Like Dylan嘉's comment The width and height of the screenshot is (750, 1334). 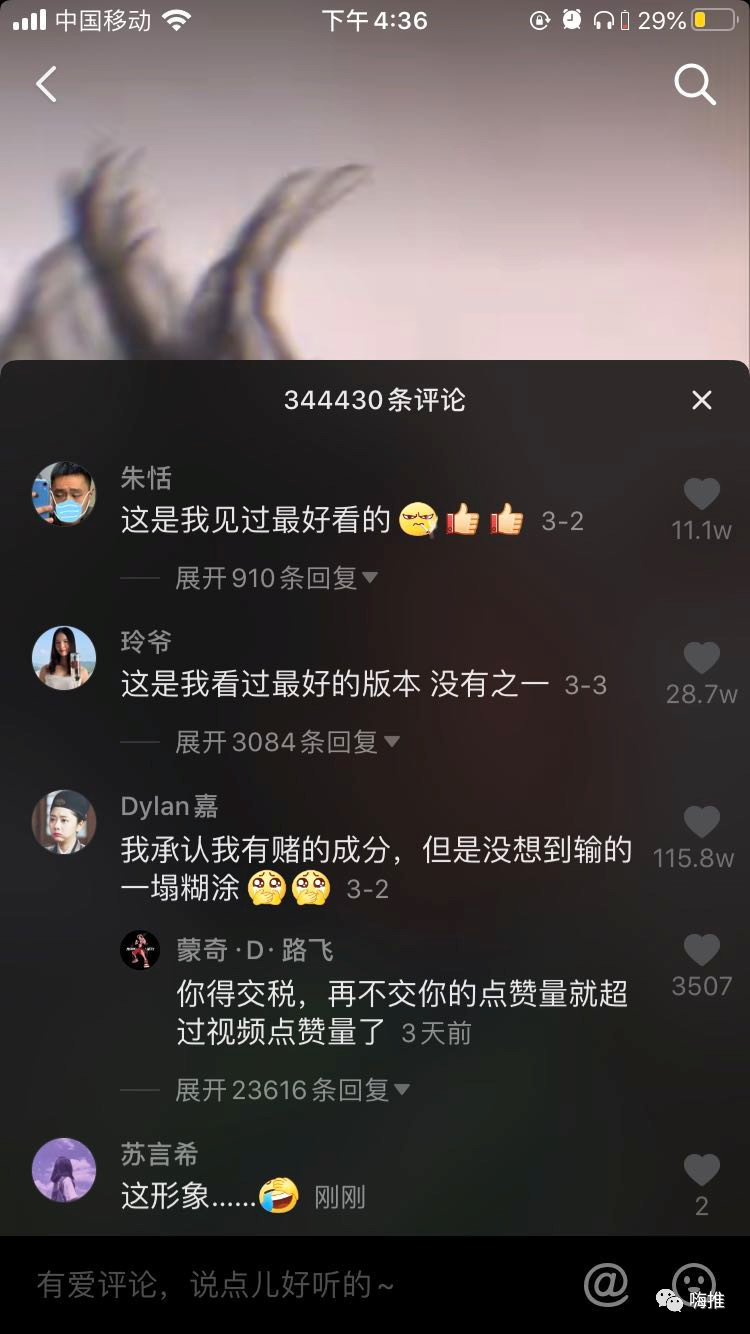[701, 822]
